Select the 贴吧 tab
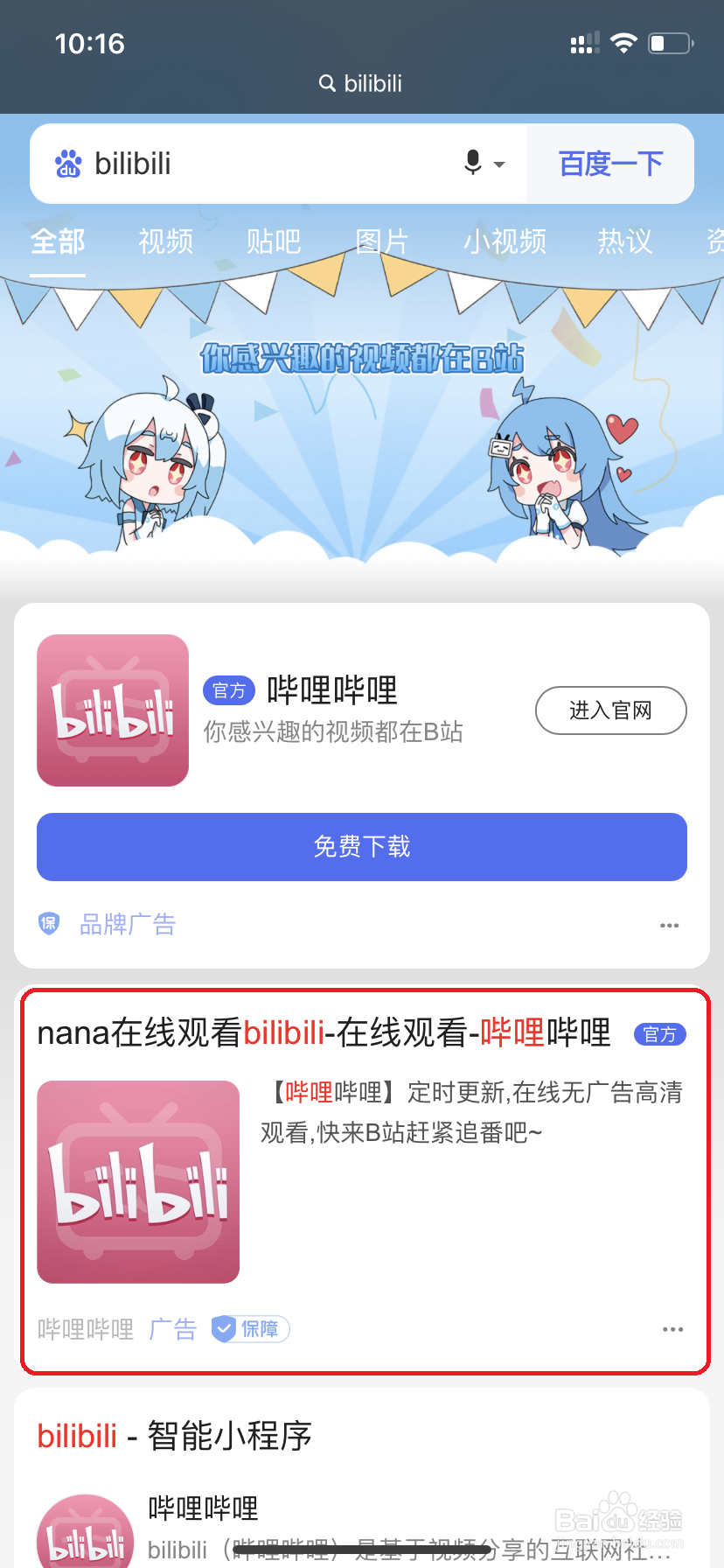Viewport: 724px width, 1568px height. pos(274,241)
